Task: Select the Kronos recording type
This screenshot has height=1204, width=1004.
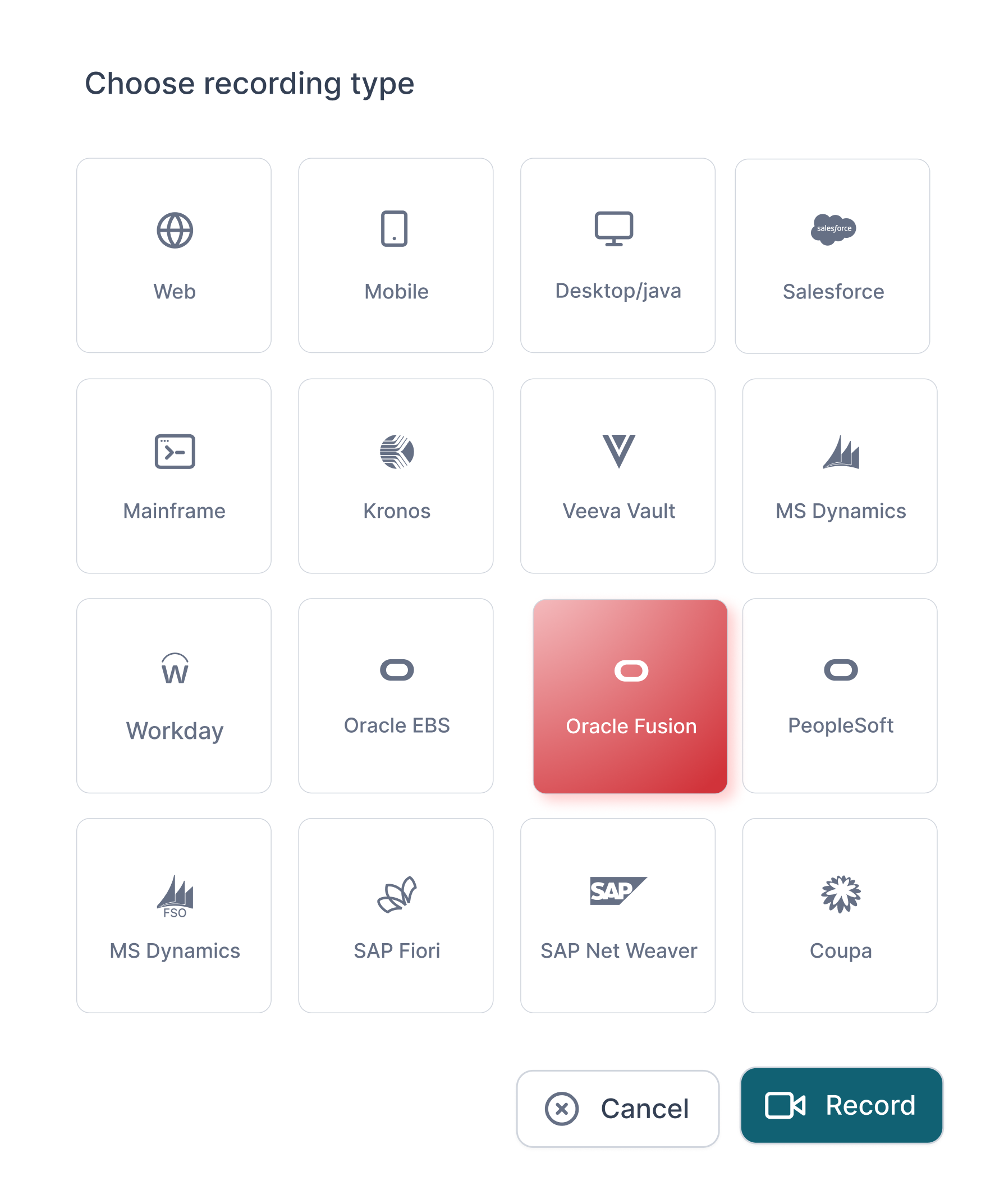Action: 396,476
